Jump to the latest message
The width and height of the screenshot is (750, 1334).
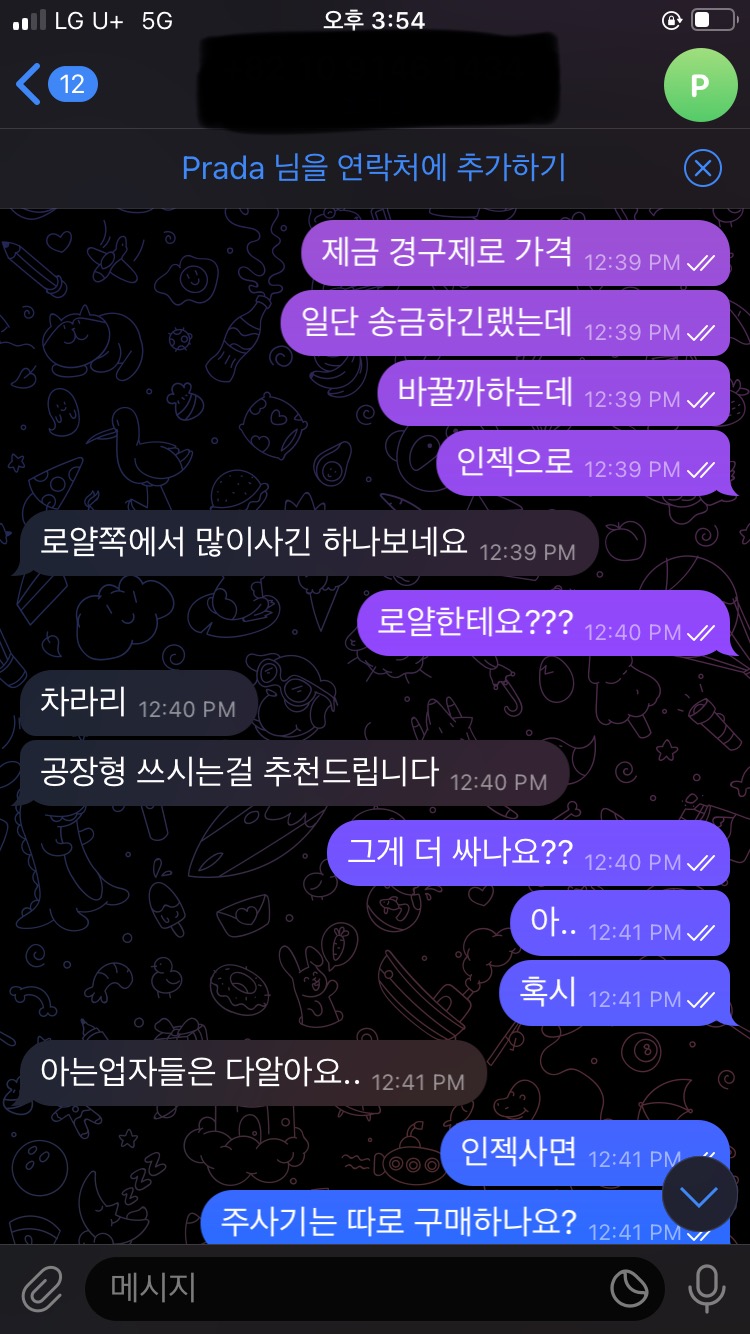(698, 1194)
